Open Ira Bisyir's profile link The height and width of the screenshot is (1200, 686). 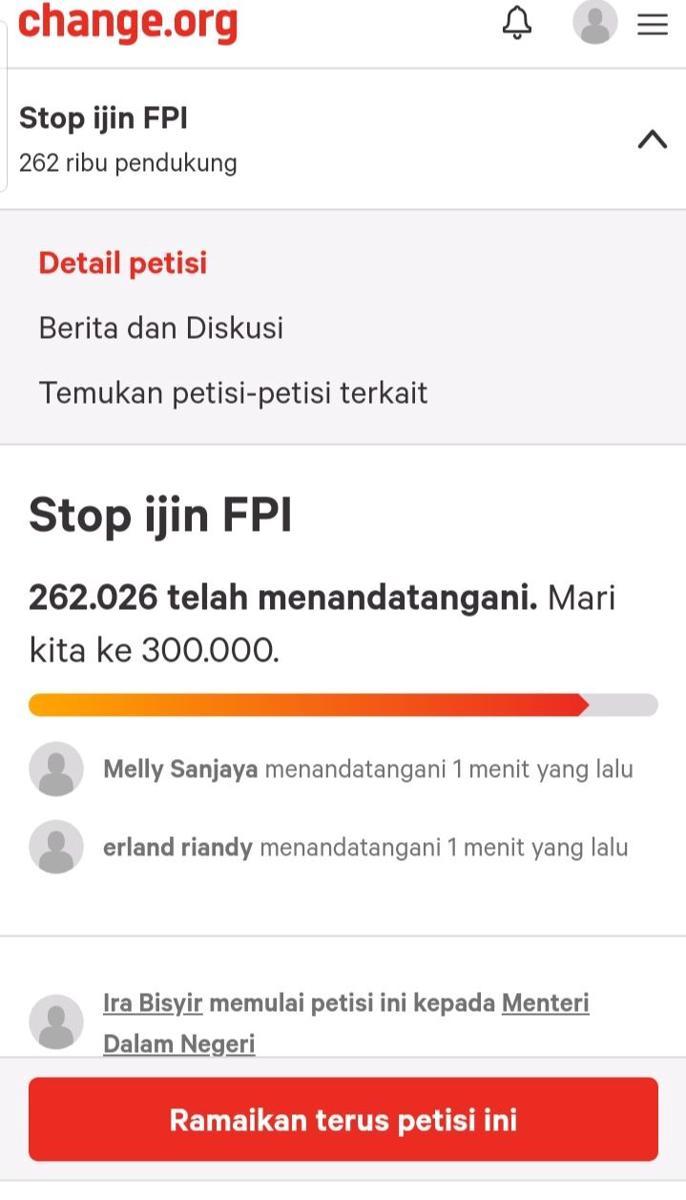pyautogui.click(x=153, y=1003)
